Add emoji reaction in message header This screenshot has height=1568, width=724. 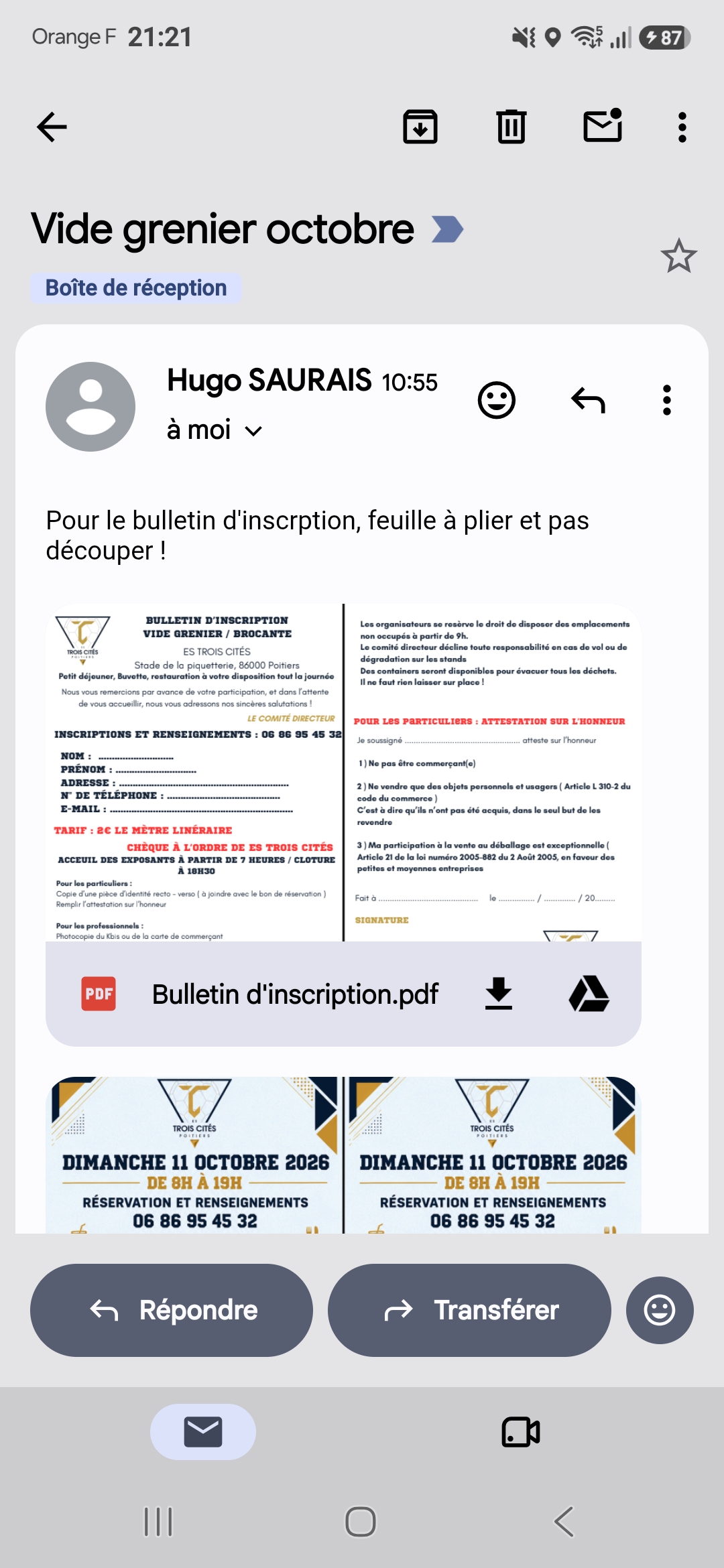[x=497, y=401]
